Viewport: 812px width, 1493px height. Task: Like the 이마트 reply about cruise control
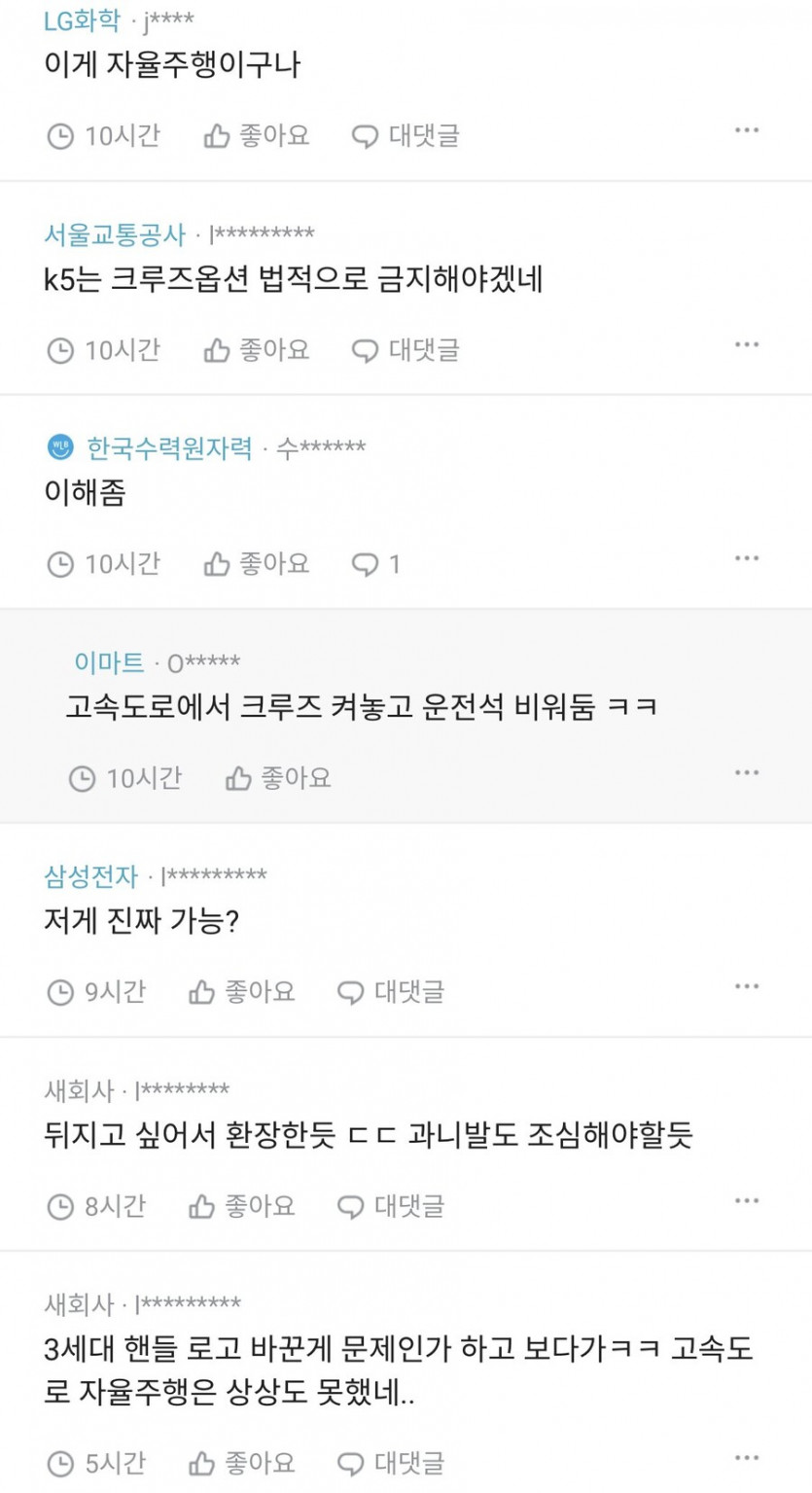[x=278, y=777]
